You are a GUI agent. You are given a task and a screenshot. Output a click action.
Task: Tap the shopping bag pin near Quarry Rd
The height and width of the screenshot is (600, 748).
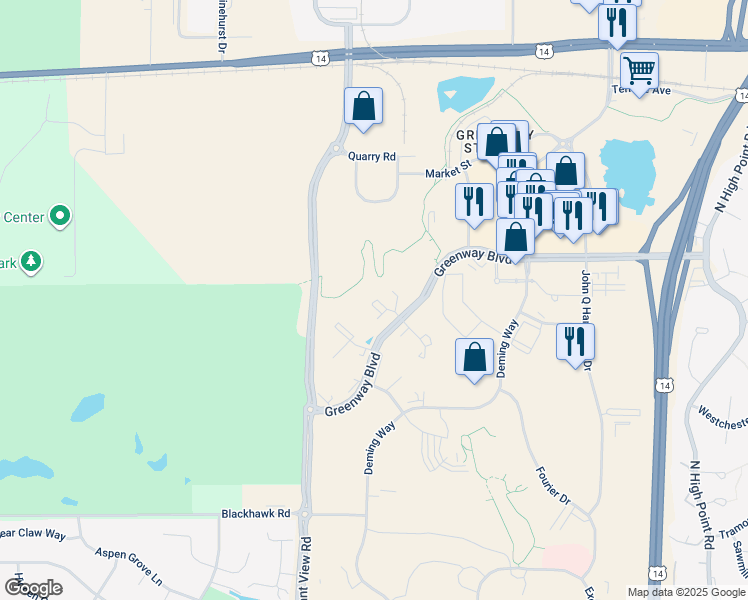(x=363, y=106)
